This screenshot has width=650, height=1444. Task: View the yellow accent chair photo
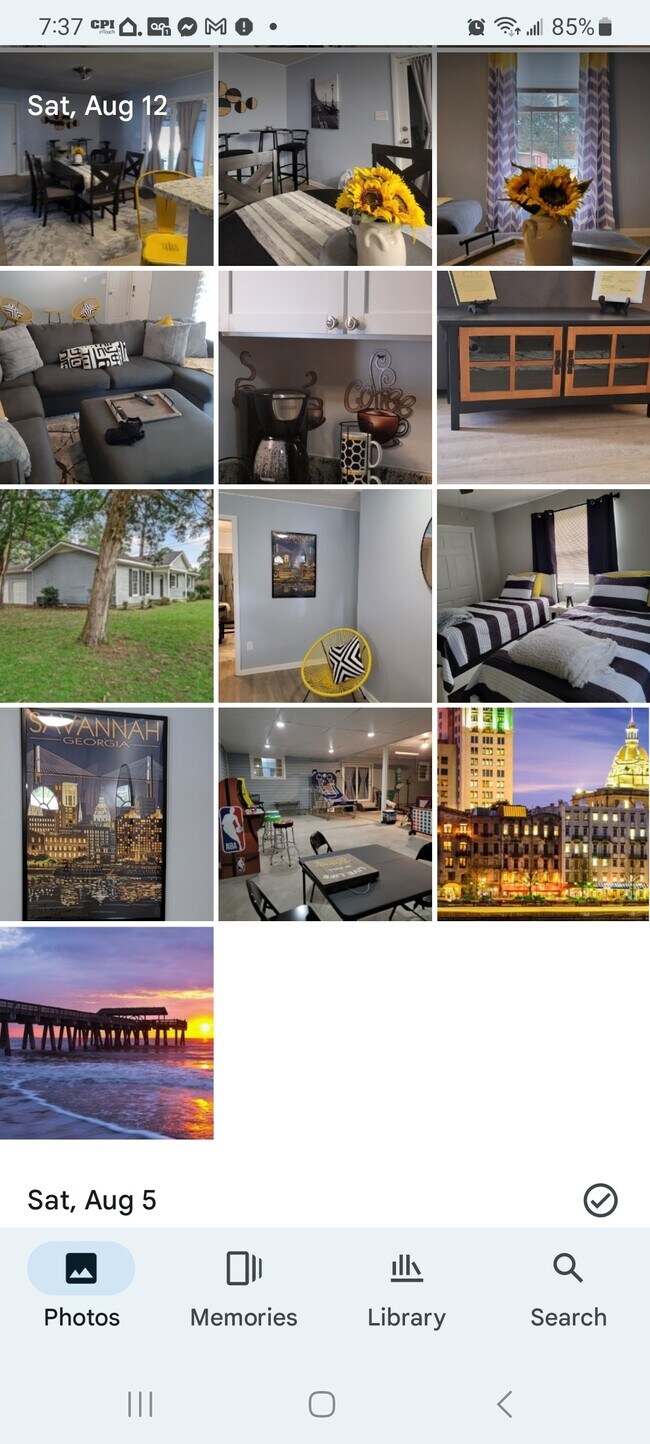pos(325,595)
